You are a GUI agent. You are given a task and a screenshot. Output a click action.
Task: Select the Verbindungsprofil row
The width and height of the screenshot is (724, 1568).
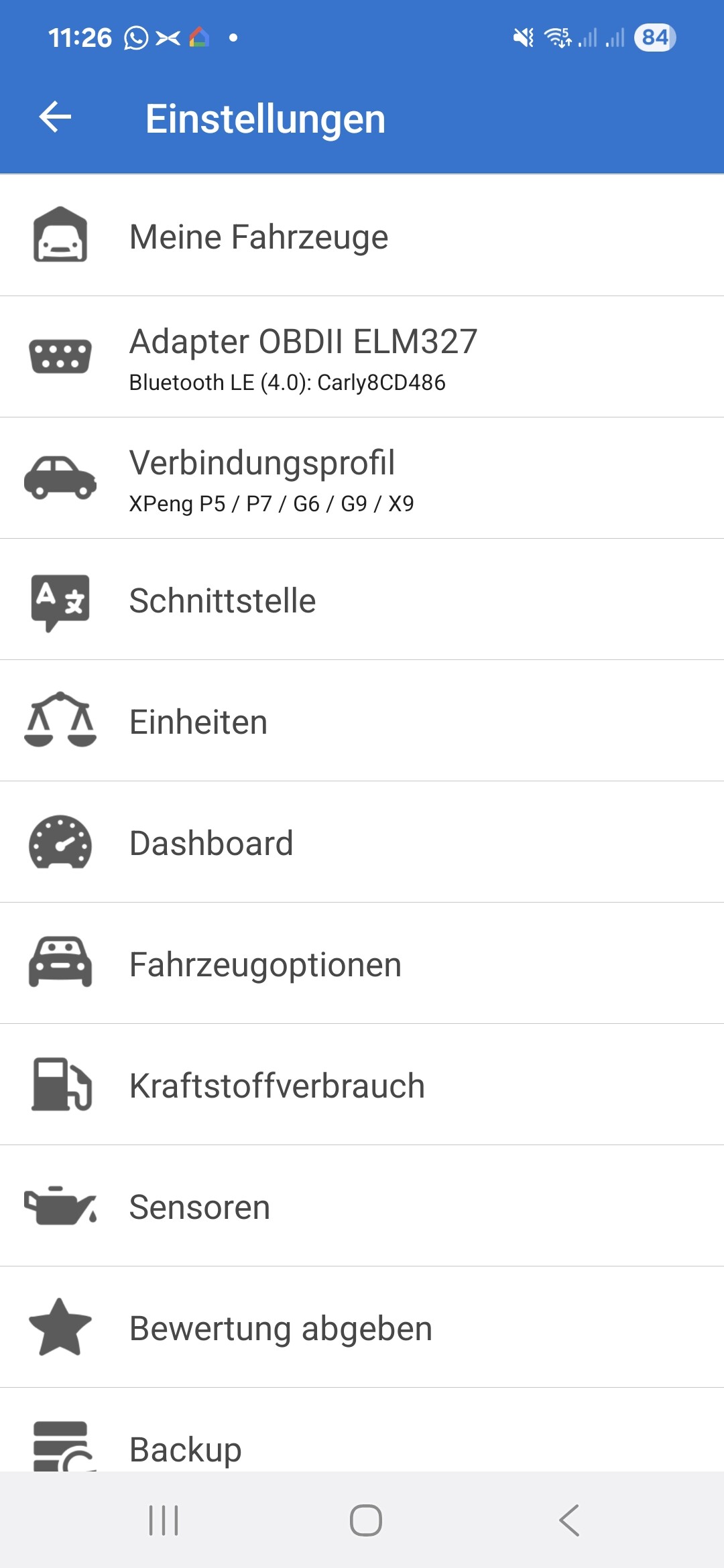362,478
